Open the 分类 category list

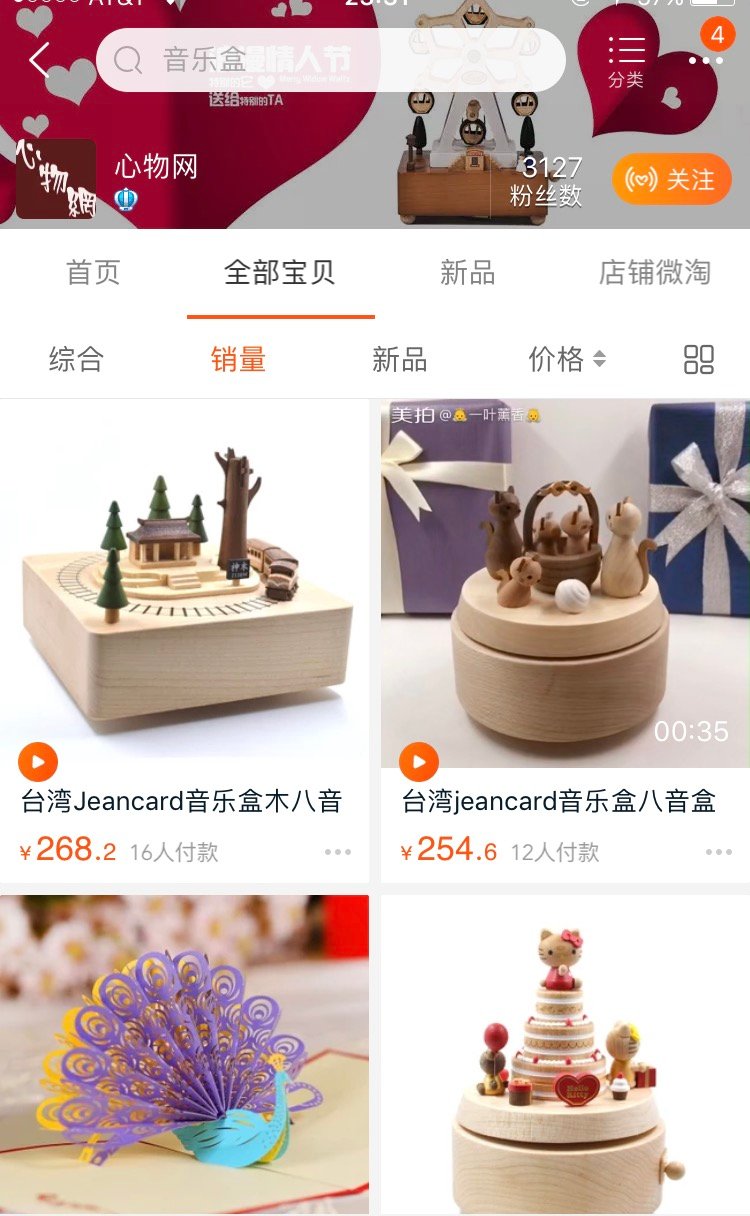point(626,61)
